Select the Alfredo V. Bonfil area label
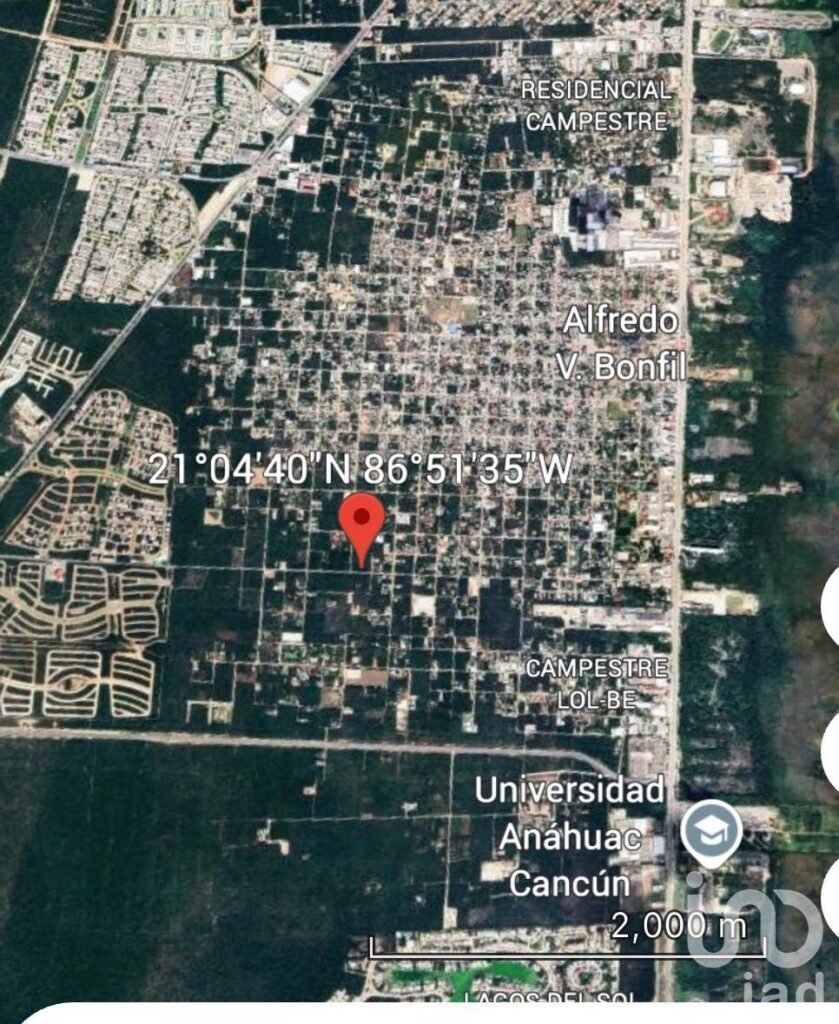Viewport: 839px width, 1024px height. click(626, 346)
